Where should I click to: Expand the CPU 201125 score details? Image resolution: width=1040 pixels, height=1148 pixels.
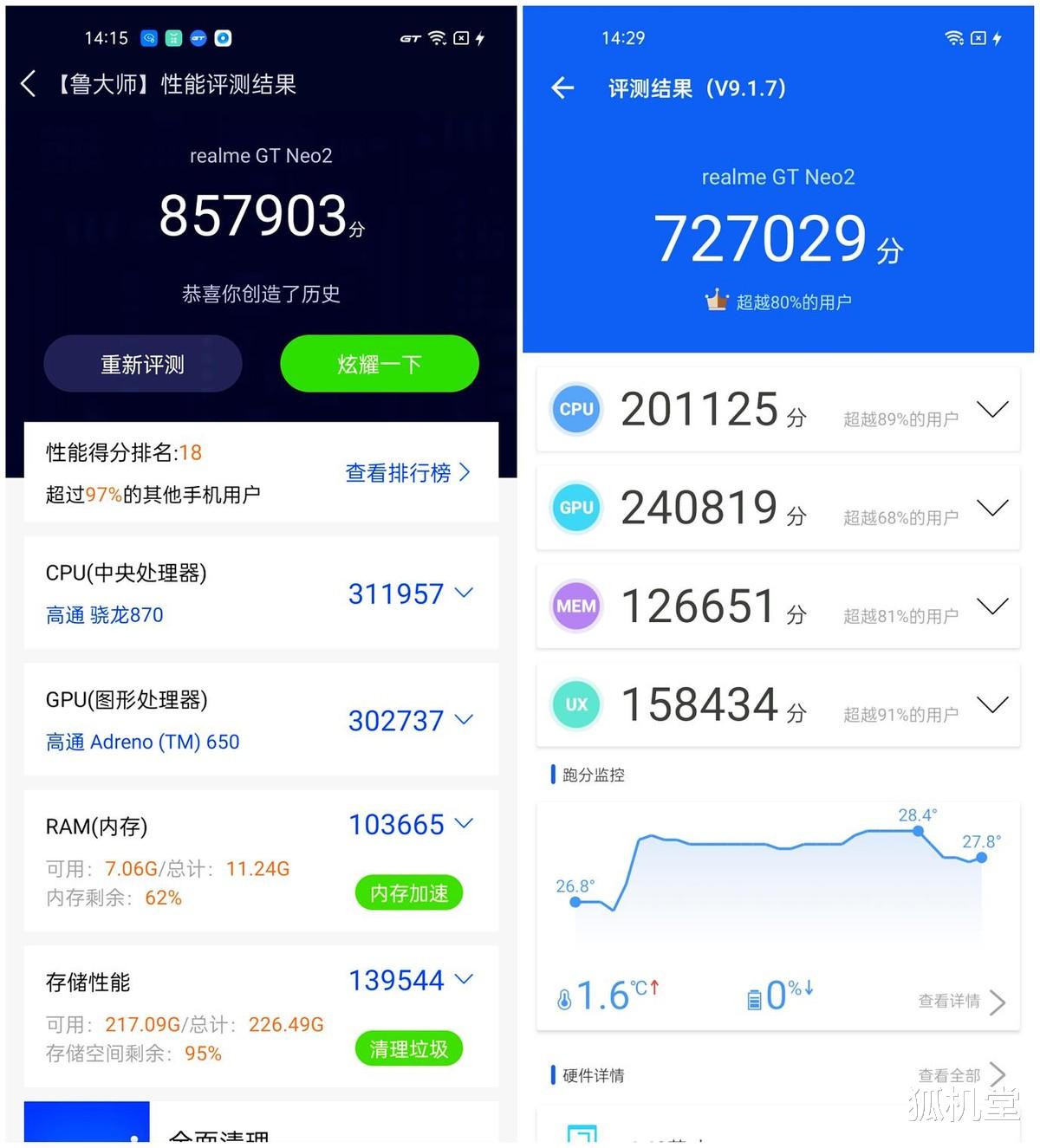point(992,409)
